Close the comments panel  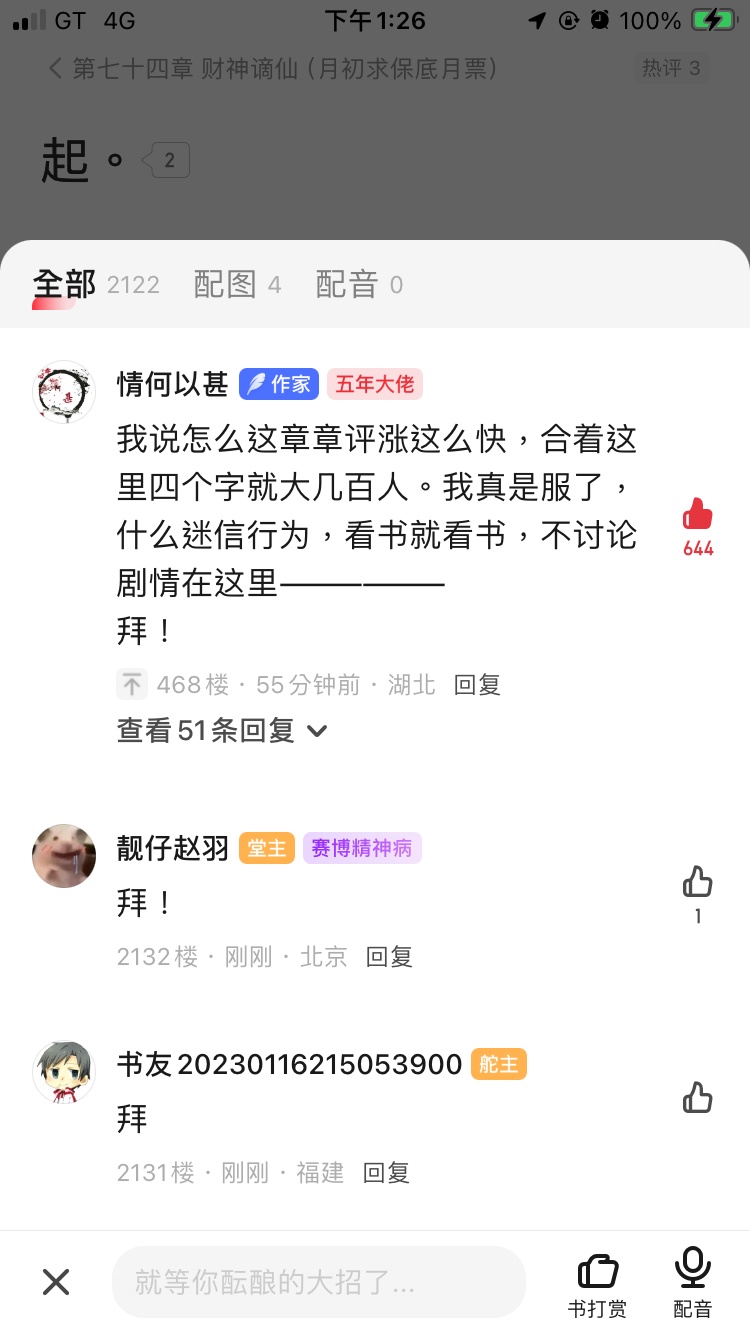56,1282
